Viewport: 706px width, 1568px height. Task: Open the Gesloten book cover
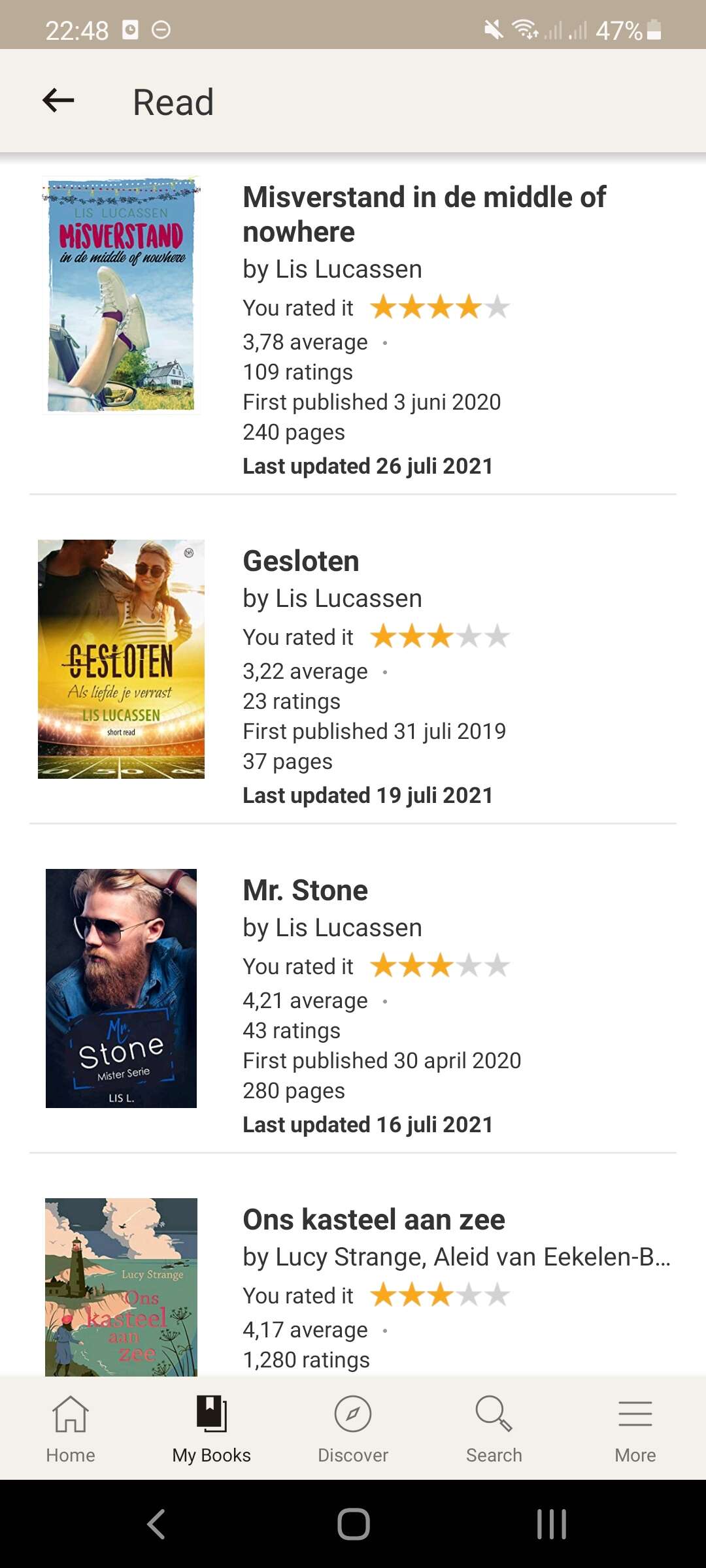click(121, 659)
